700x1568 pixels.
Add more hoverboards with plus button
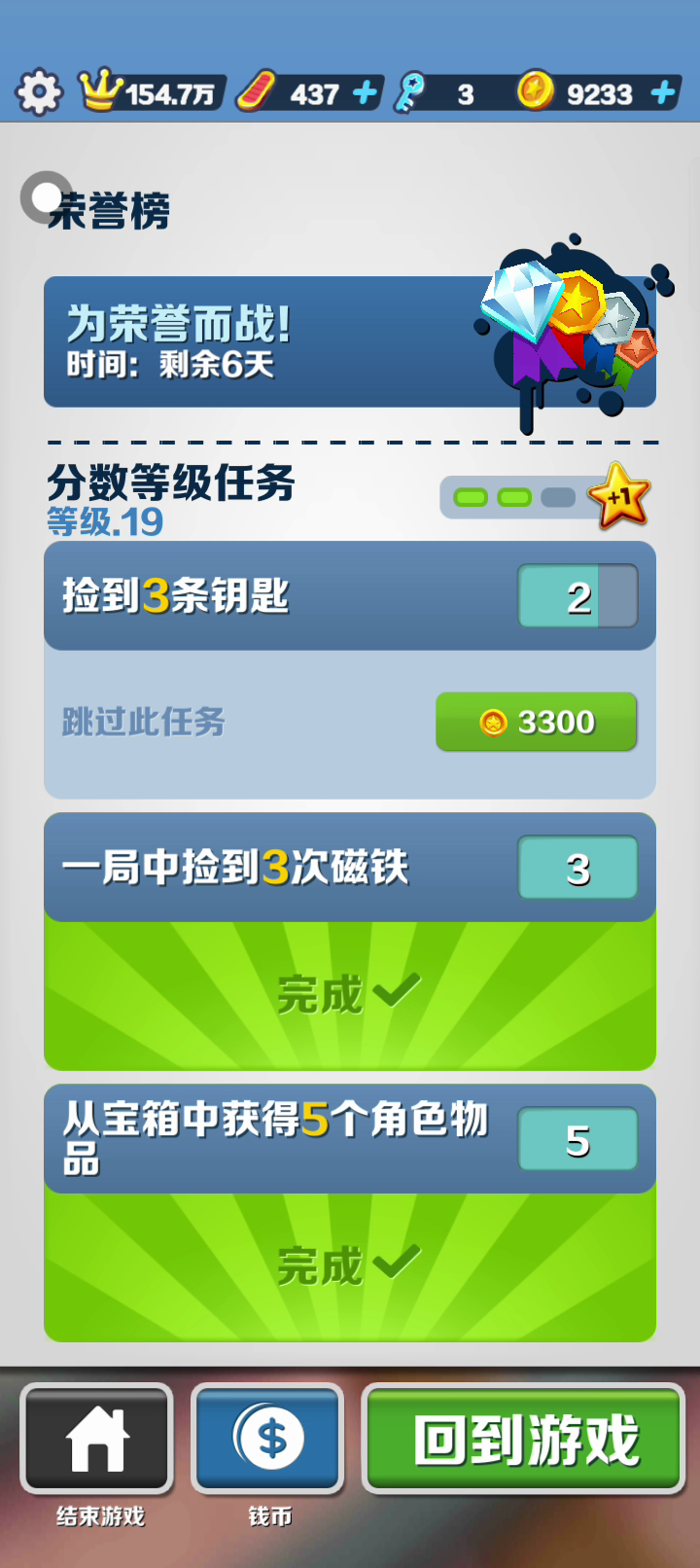tap(365, 93)
